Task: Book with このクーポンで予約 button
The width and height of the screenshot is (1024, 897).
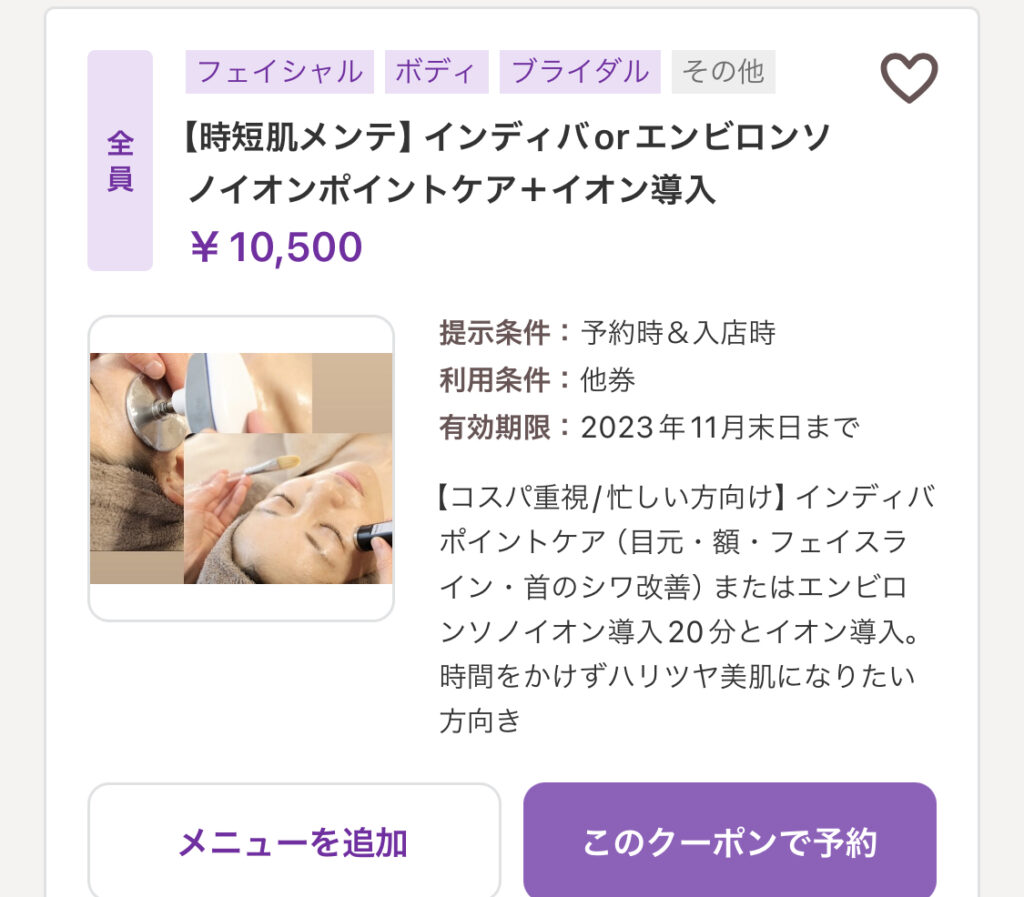Action: click(x=729, y=842)
